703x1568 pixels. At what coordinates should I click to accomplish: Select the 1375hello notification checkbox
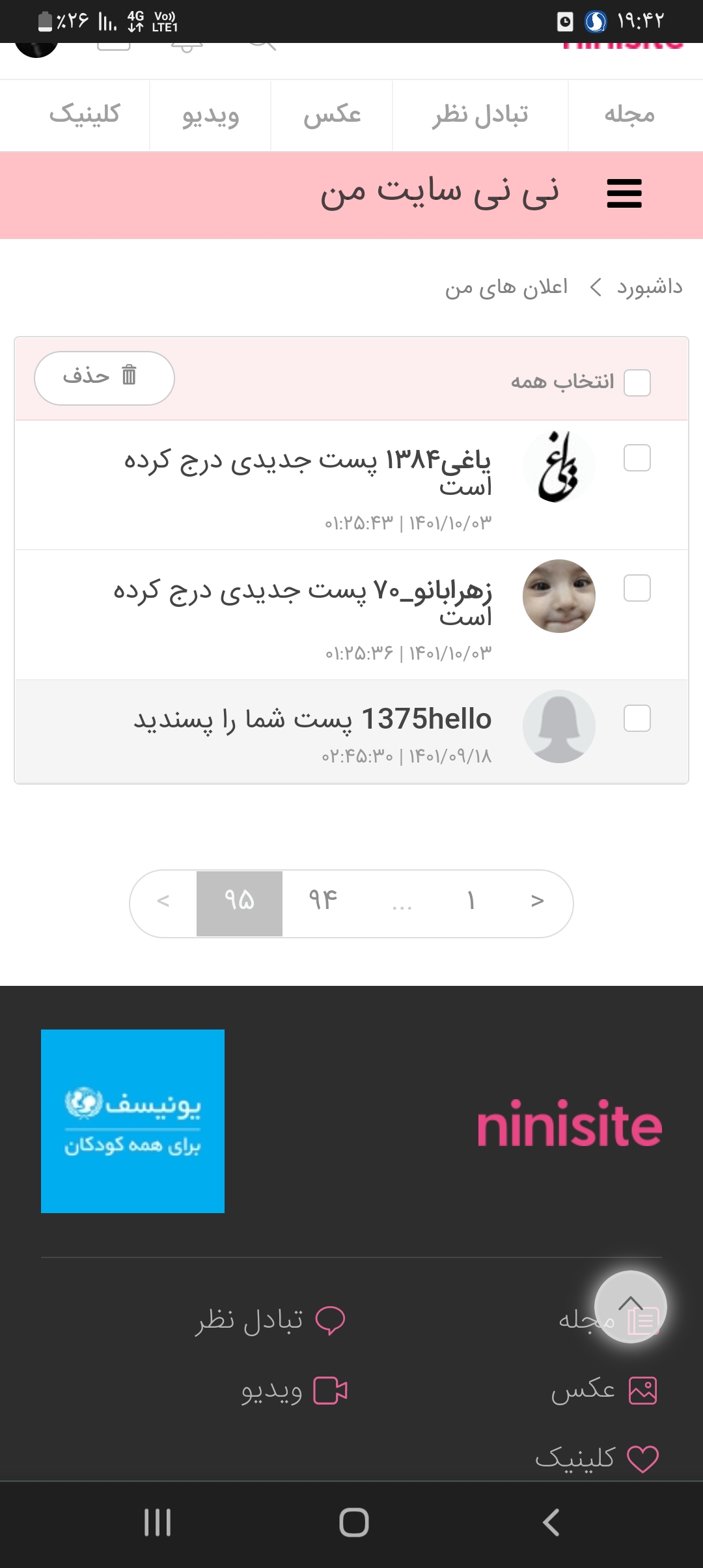pos(637,718)
